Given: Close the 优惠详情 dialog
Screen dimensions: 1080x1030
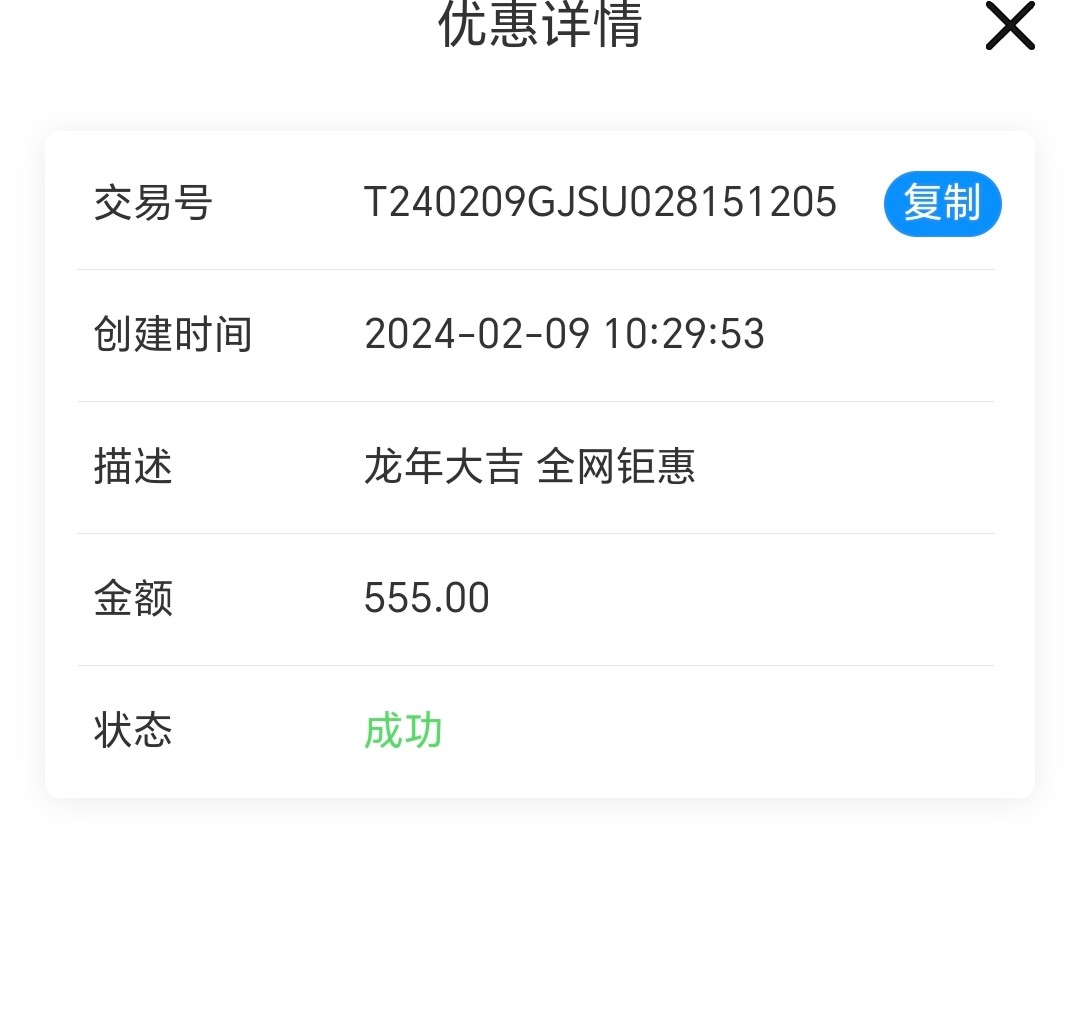Looking at the screenshot, I should 1010,27.
